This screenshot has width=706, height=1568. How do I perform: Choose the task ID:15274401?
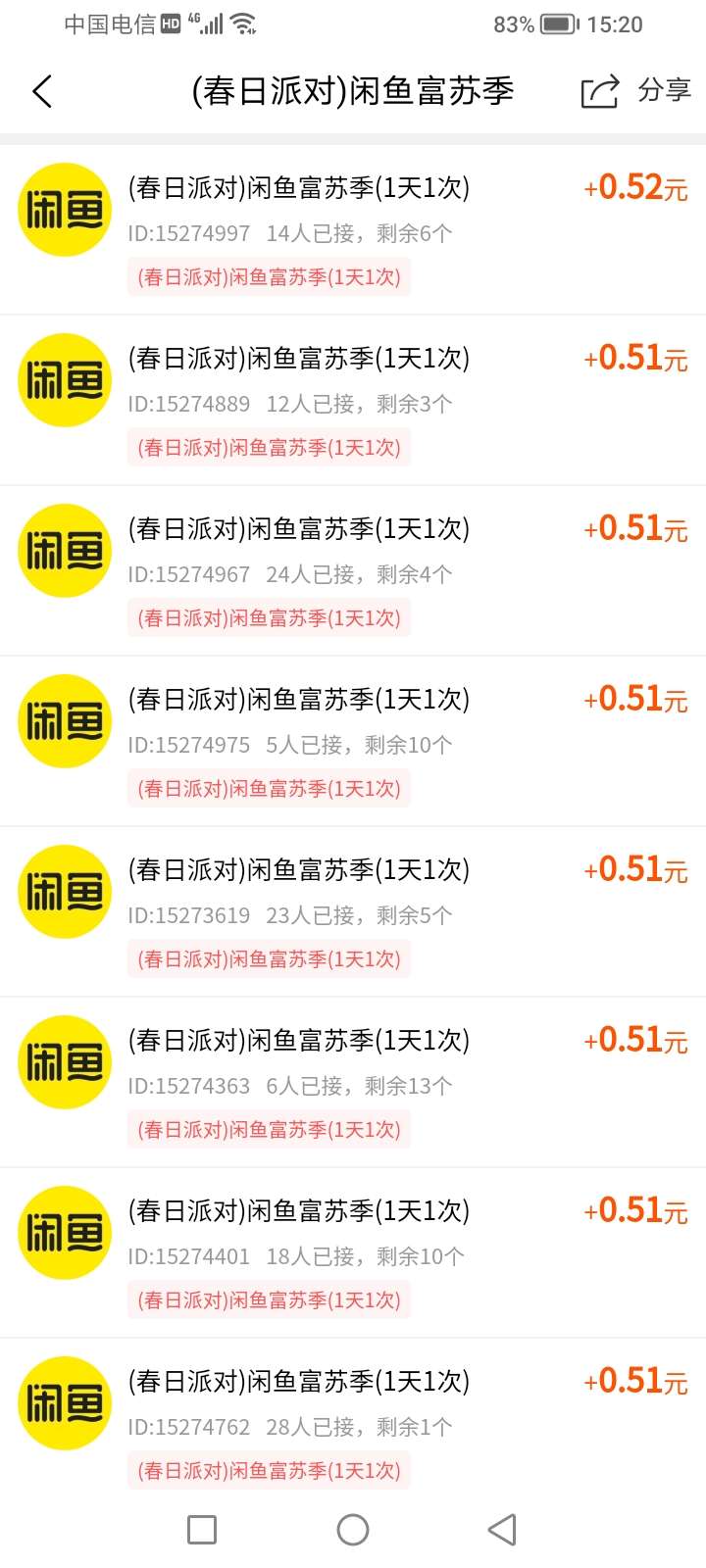(353, 1252)
